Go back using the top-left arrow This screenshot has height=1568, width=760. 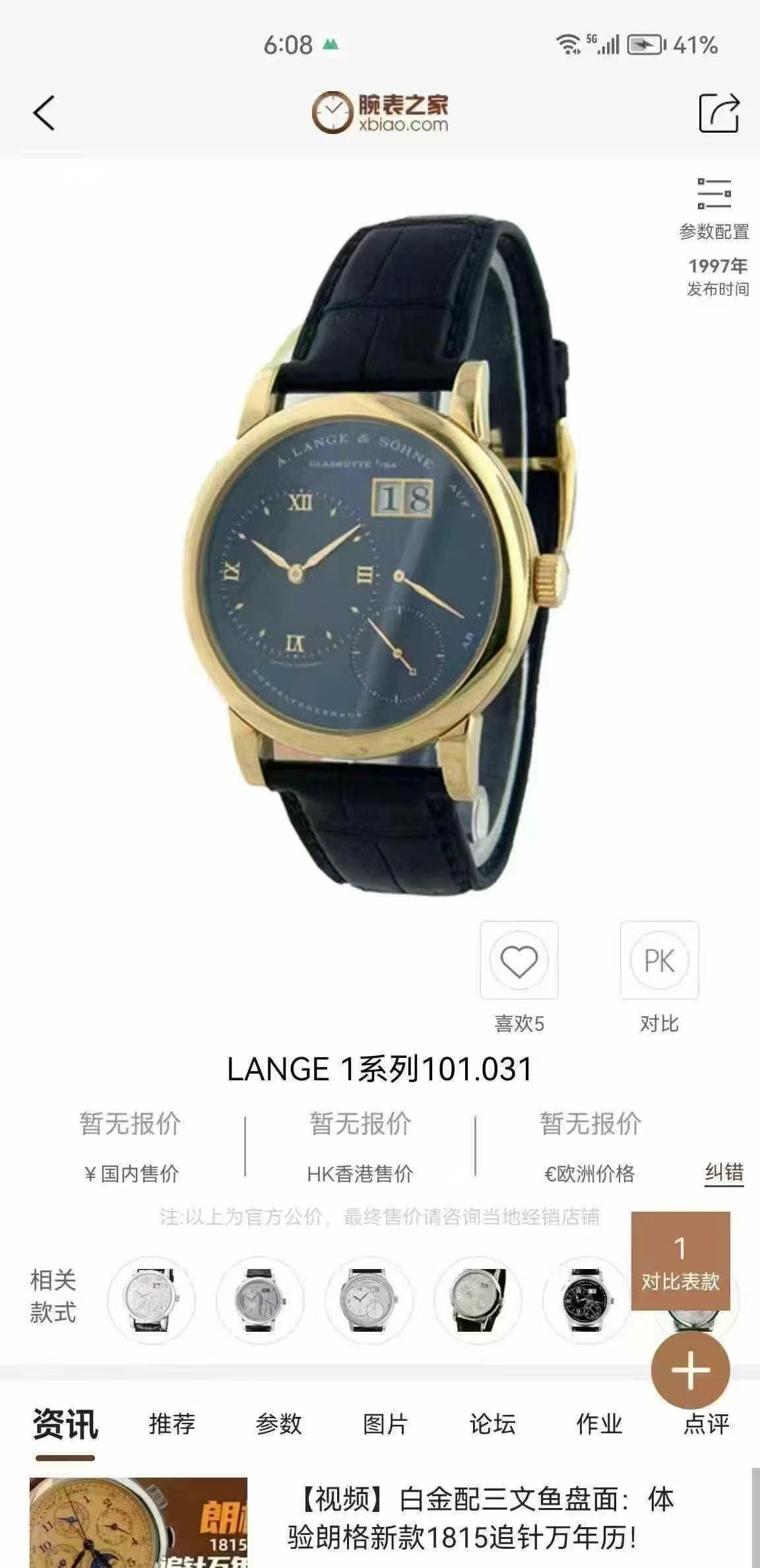(44, 113)
